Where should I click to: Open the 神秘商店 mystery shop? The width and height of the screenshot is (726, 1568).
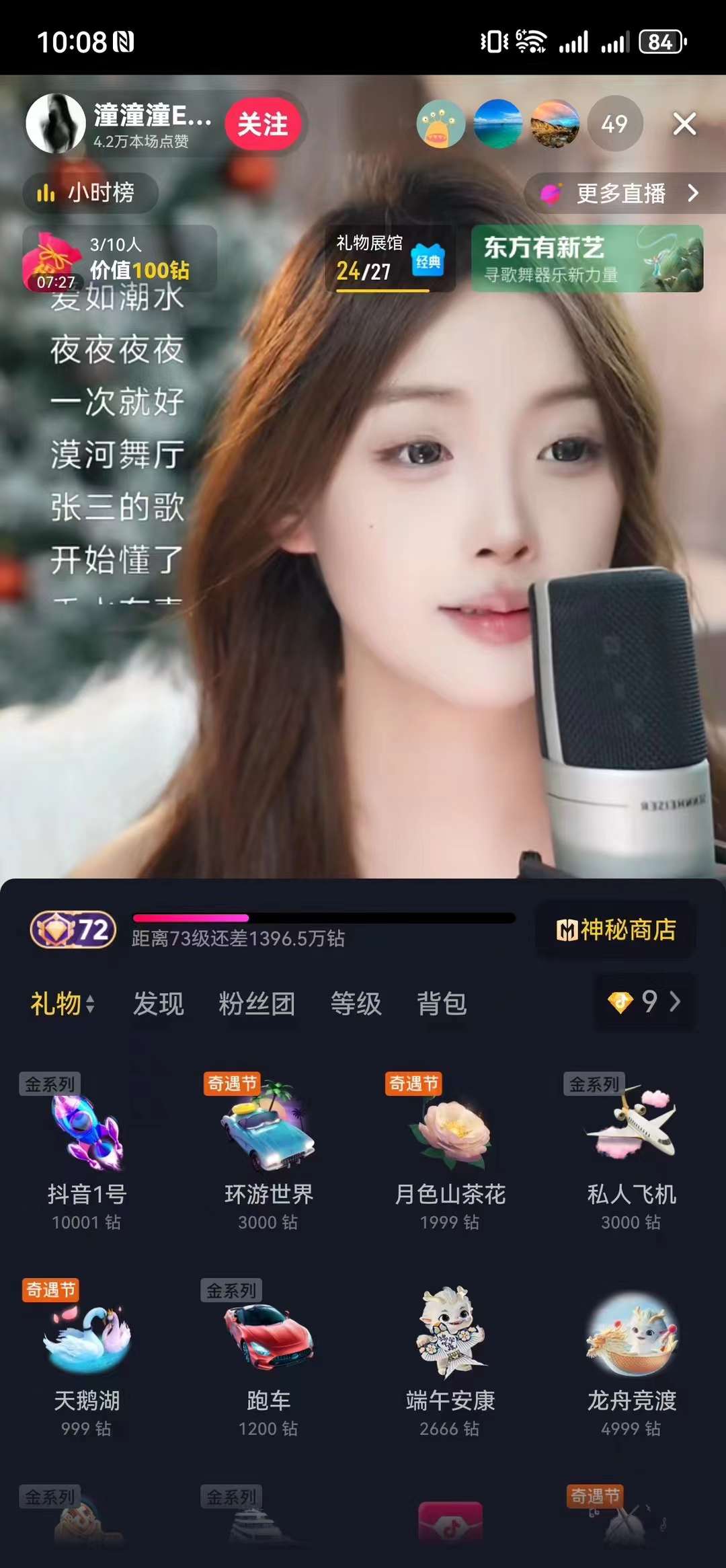[x=615, y=930]
